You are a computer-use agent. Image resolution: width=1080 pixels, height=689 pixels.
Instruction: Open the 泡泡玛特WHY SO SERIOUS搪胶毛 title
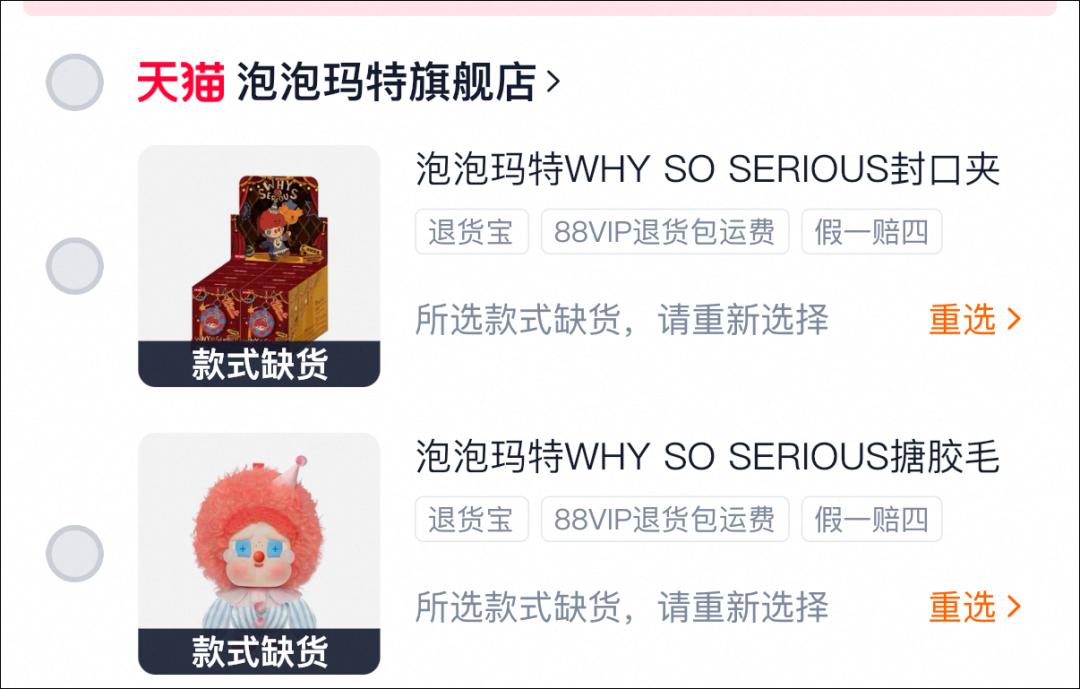click(x=707, y=457)
